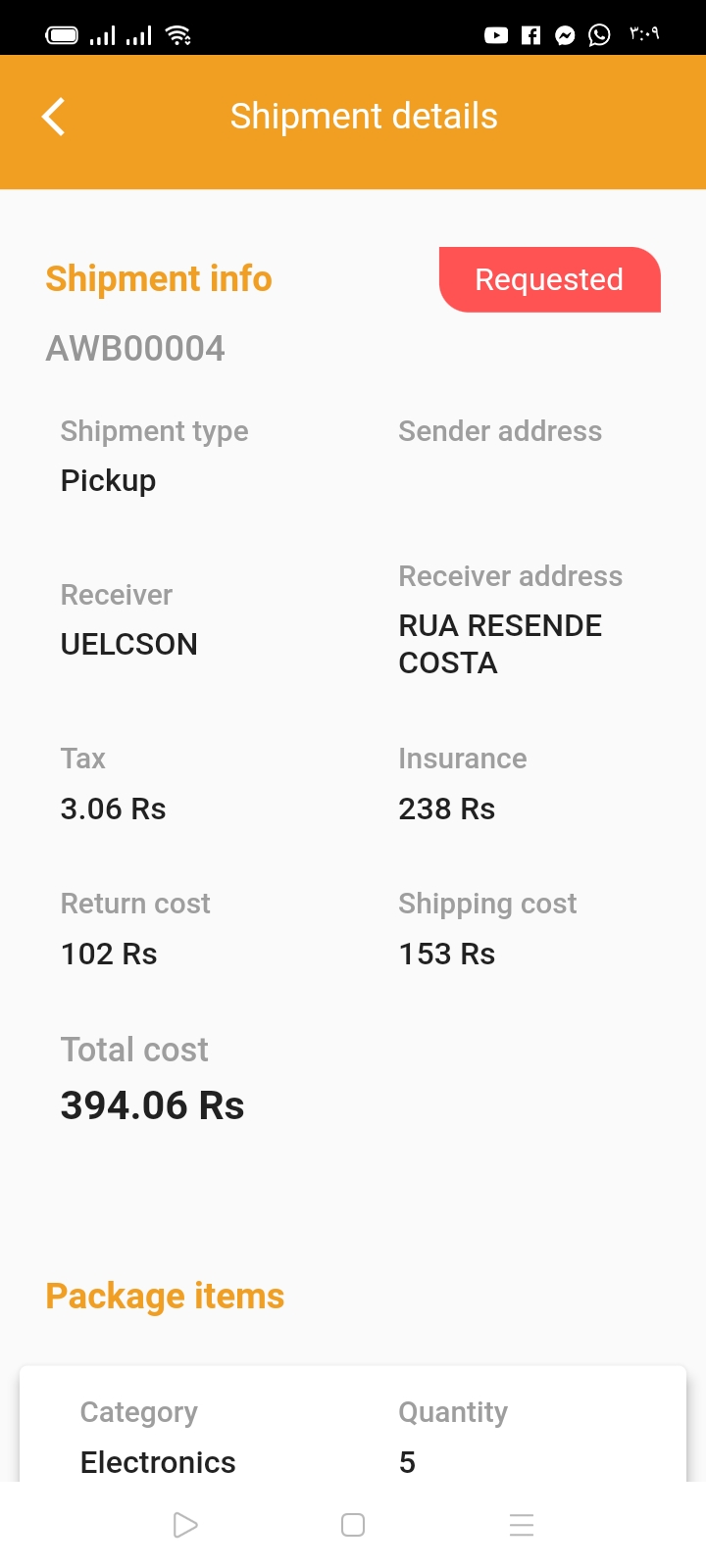Tap the Wi-Fi icon in the status bar
The height and width of the screenshot is (1568, 706).
pyautogui.click(x=176, y=35)
